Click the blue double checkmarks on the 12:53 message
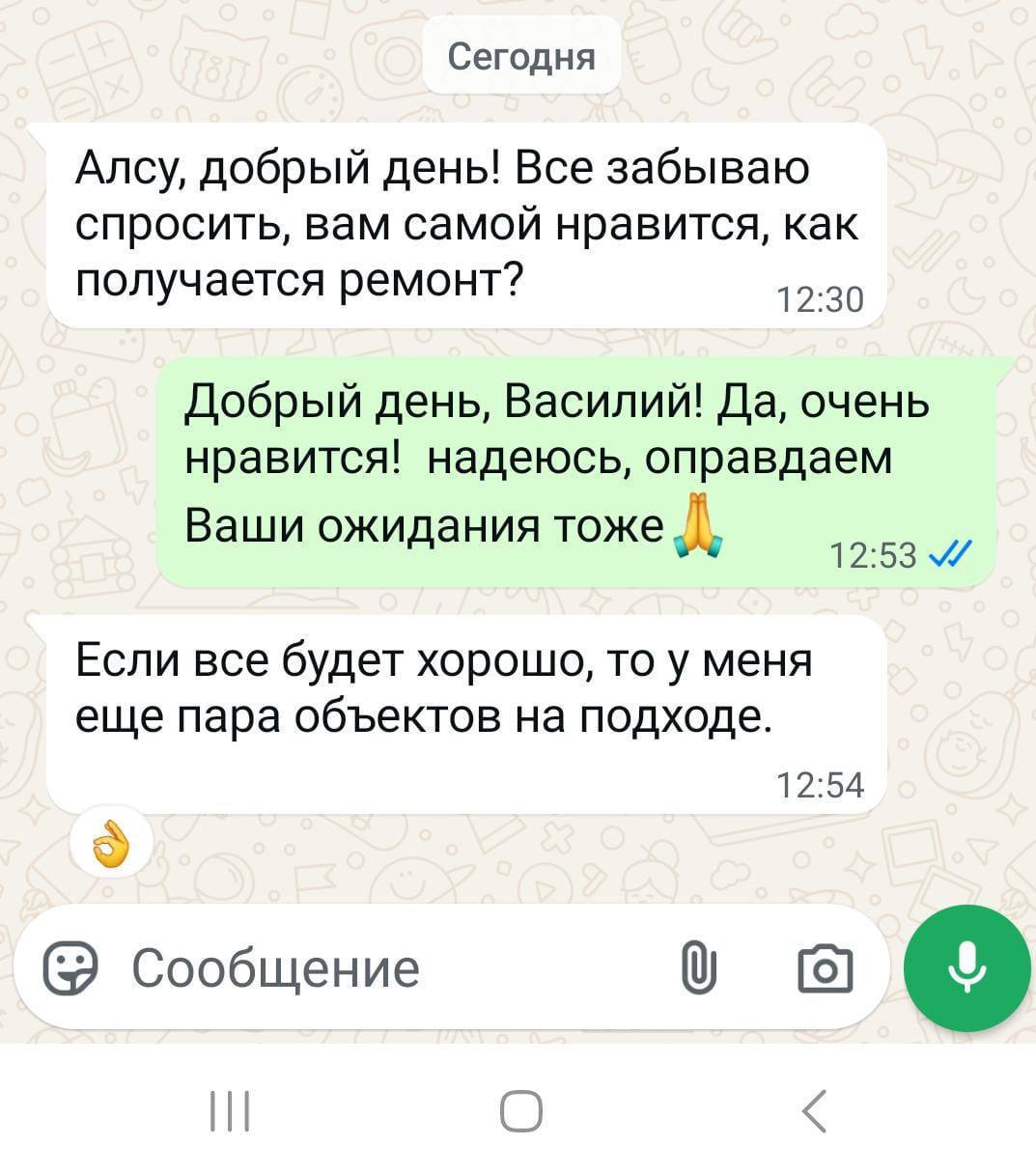 pyautogui.click(x=950, y=555)
